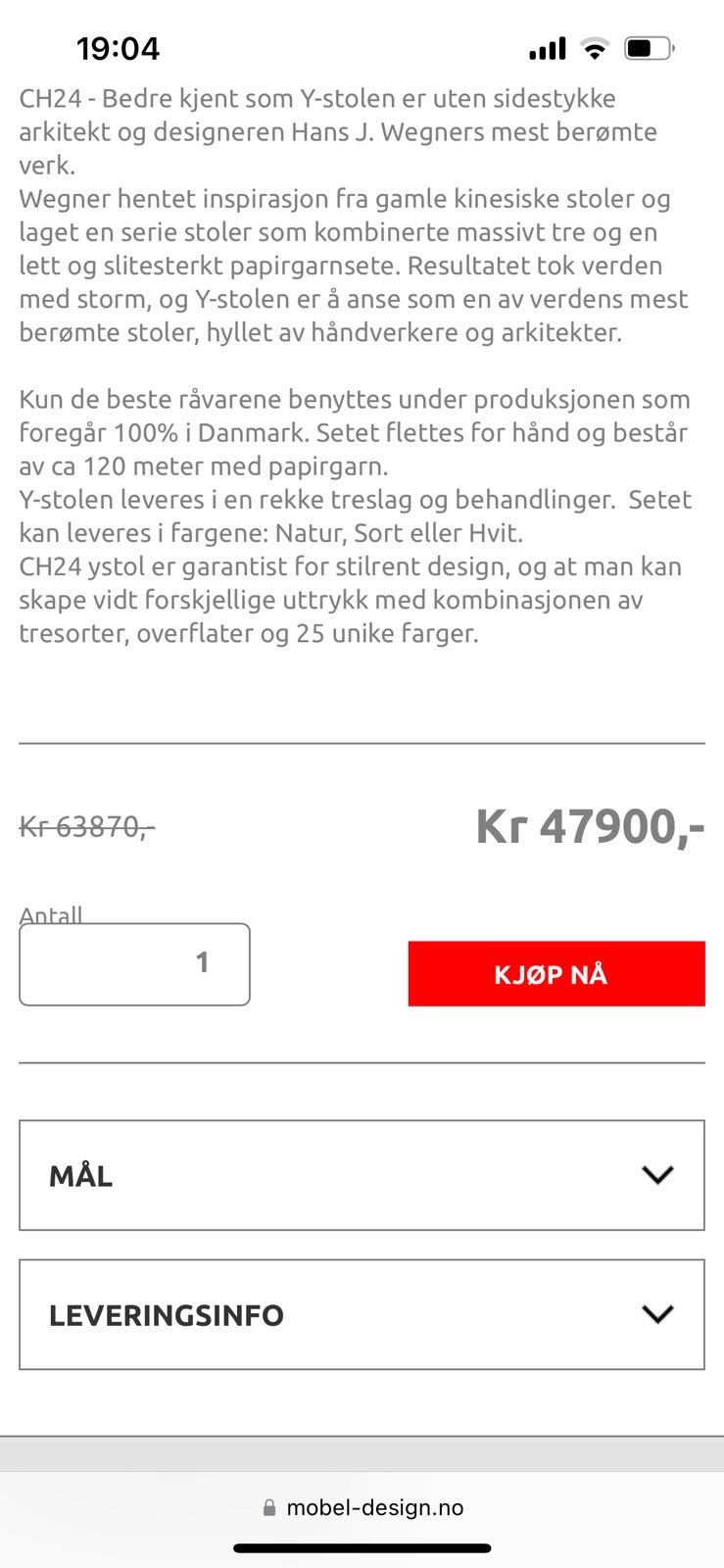Select the Antall quantity field
This screenshot has height=1568, width=724.
click(135, 964)
